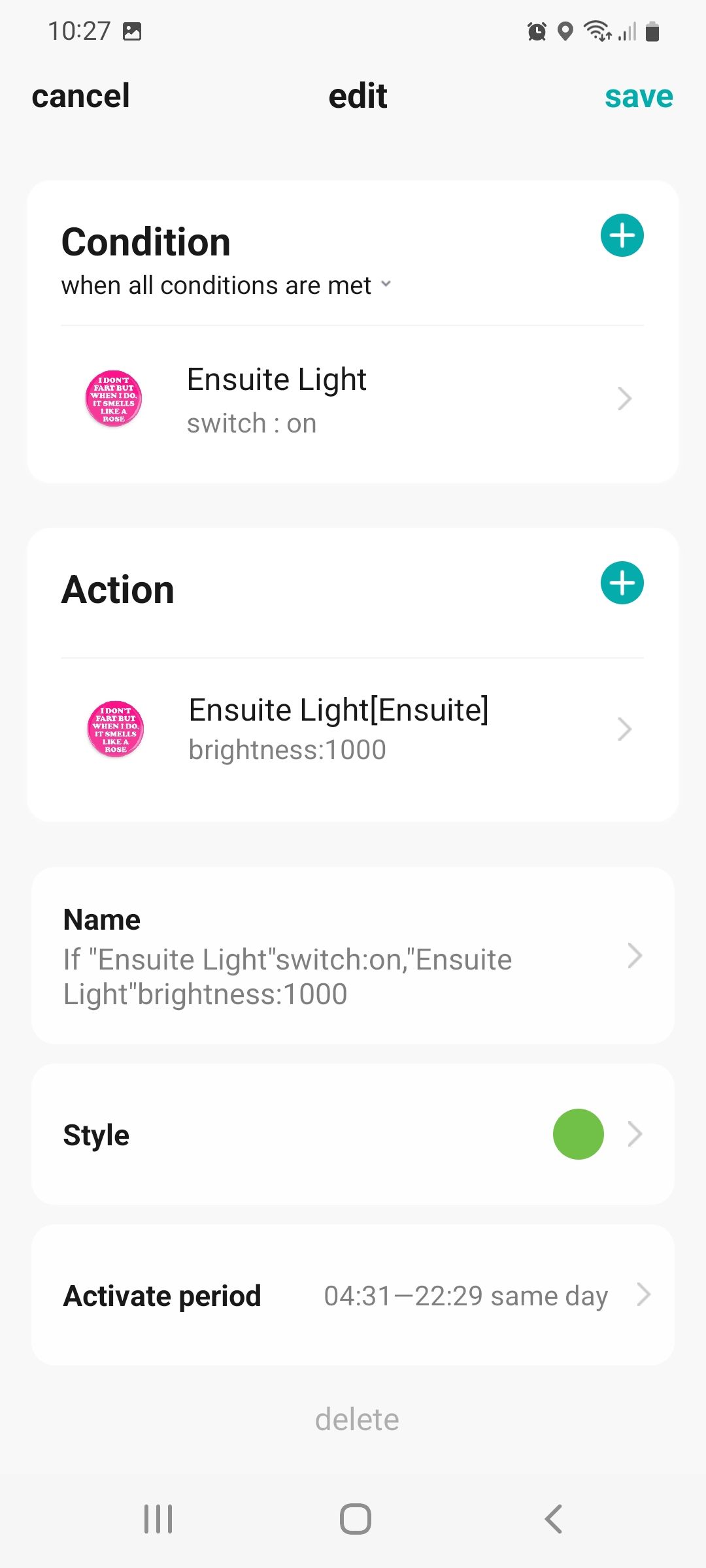Image resolution: width=706 pixels, height=1568 pixels.
Task: Expand the 'when all conditions are met' dropdown
Action: tap(385, 284)
